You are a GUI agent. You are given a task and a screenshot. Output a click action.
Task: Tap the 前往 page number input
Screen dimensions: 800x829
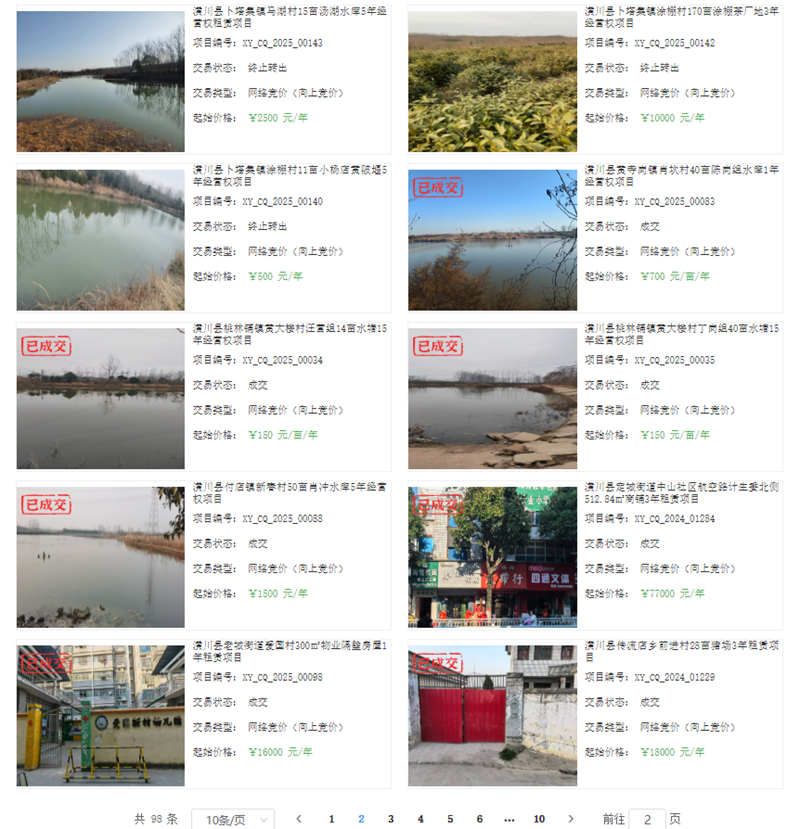point(647,819)
